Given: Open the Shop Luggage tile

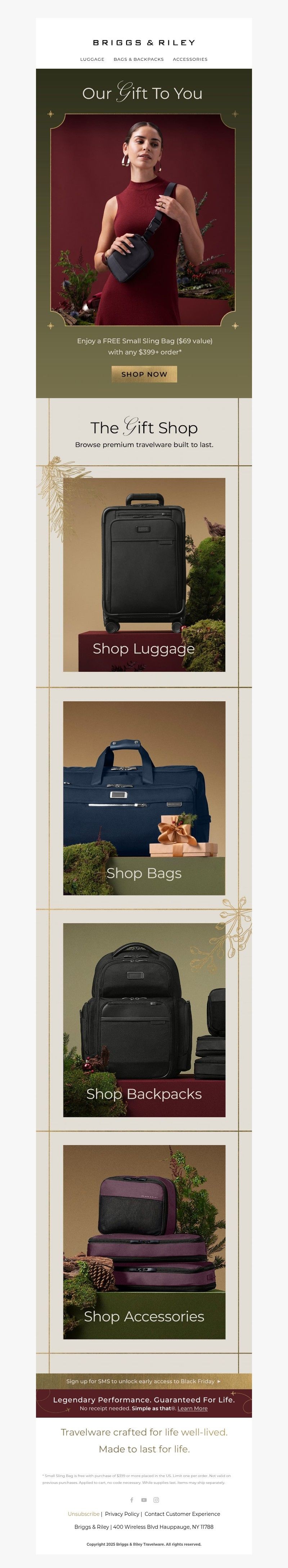Looking at the screenshot, I should (144, 575).
